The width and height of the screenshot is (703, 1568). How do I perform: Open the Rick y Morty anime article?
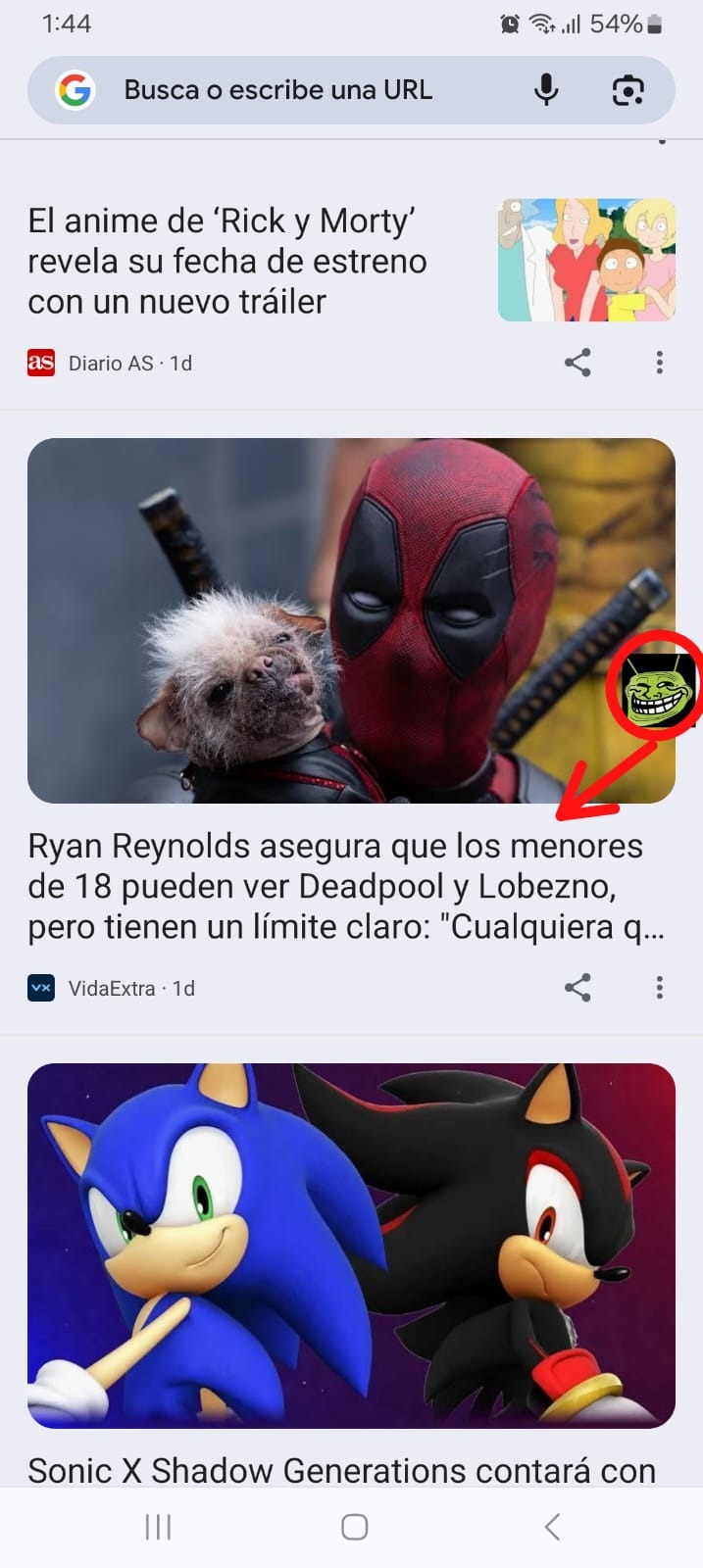pos(227,261)
